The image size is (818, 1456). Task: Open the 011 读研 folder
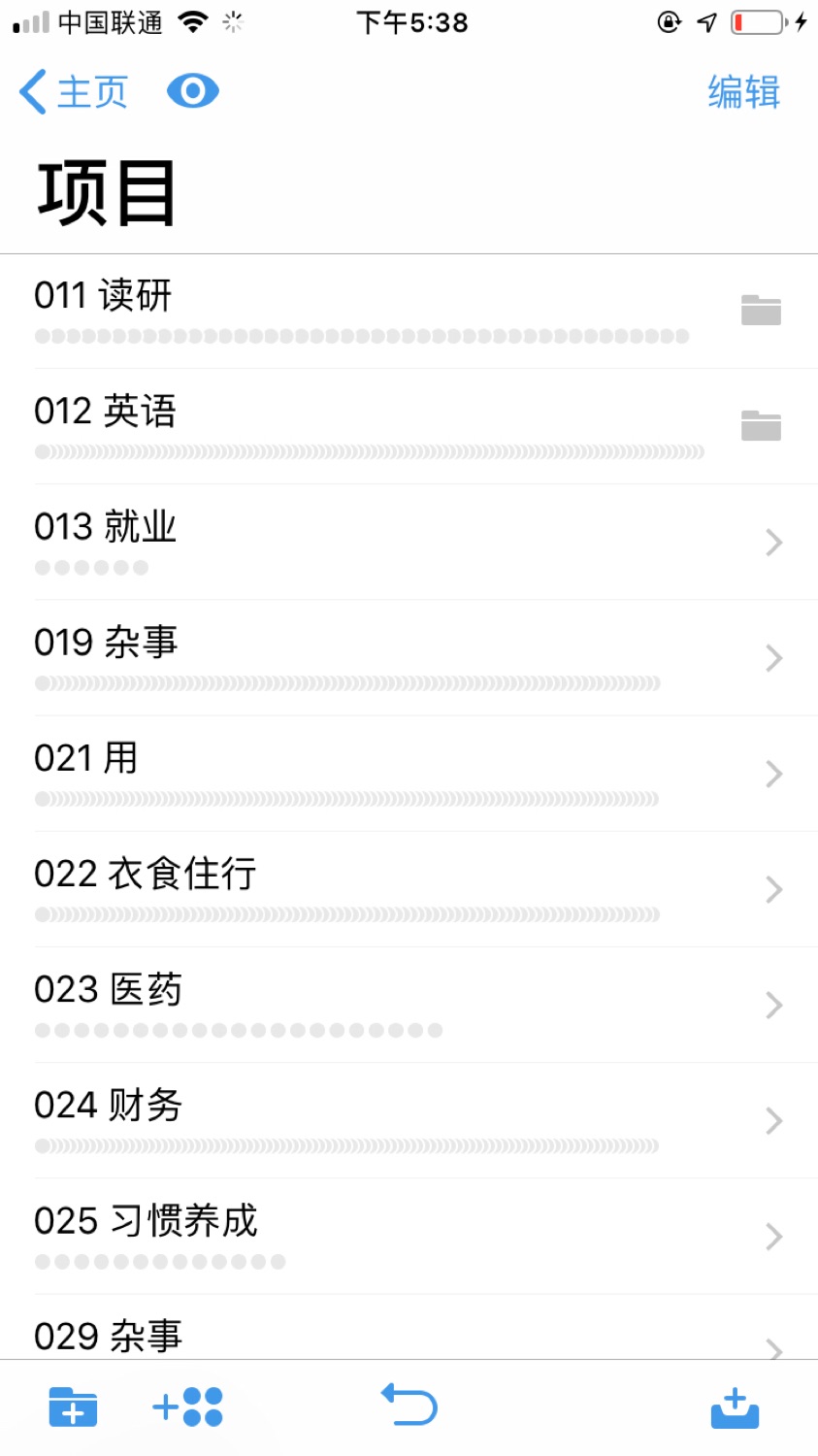pos(409,312)
